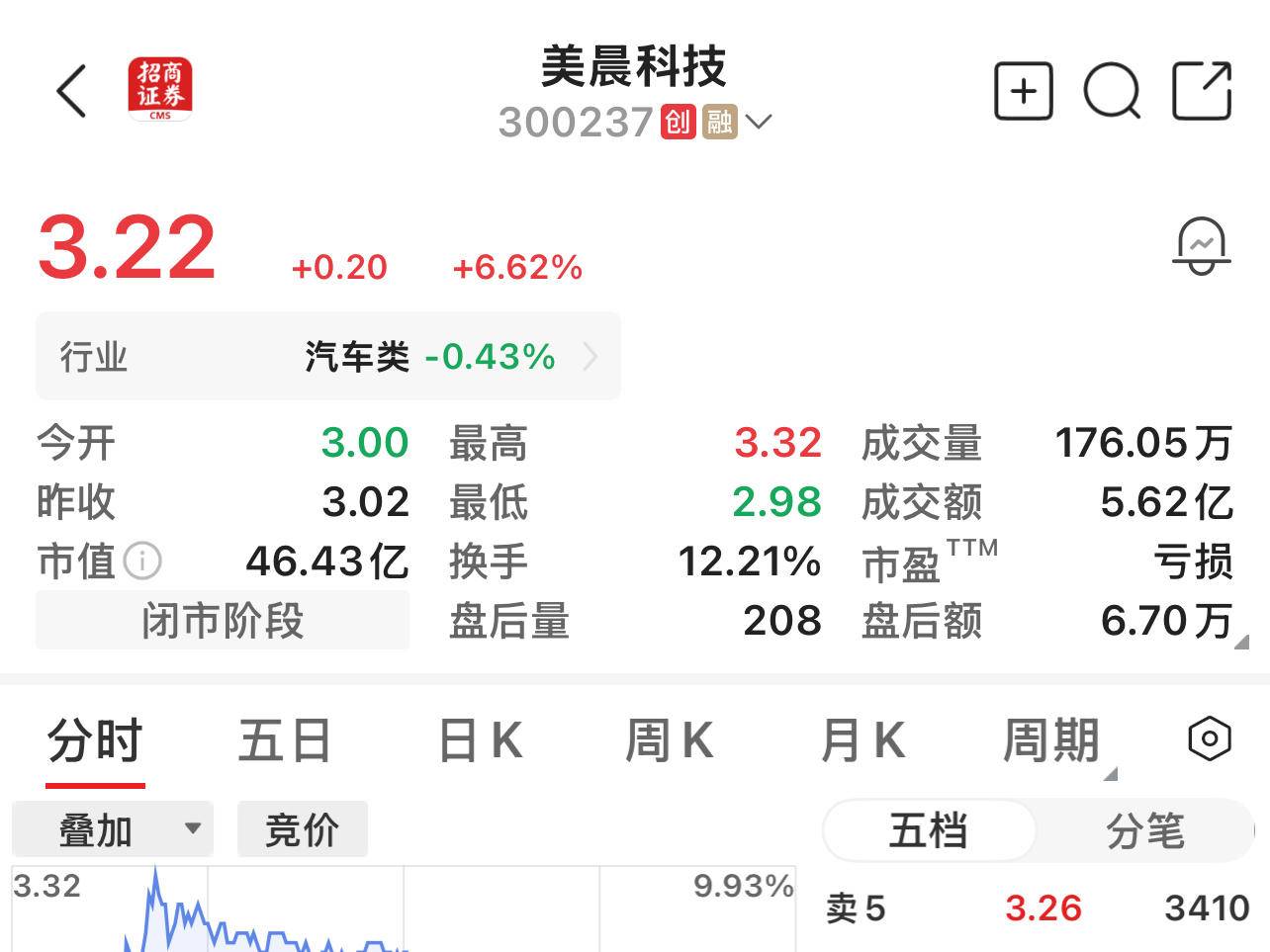Select the 分时 intraday chart tab
Viewport: 1270px width, 952px height.
[95, 741]
